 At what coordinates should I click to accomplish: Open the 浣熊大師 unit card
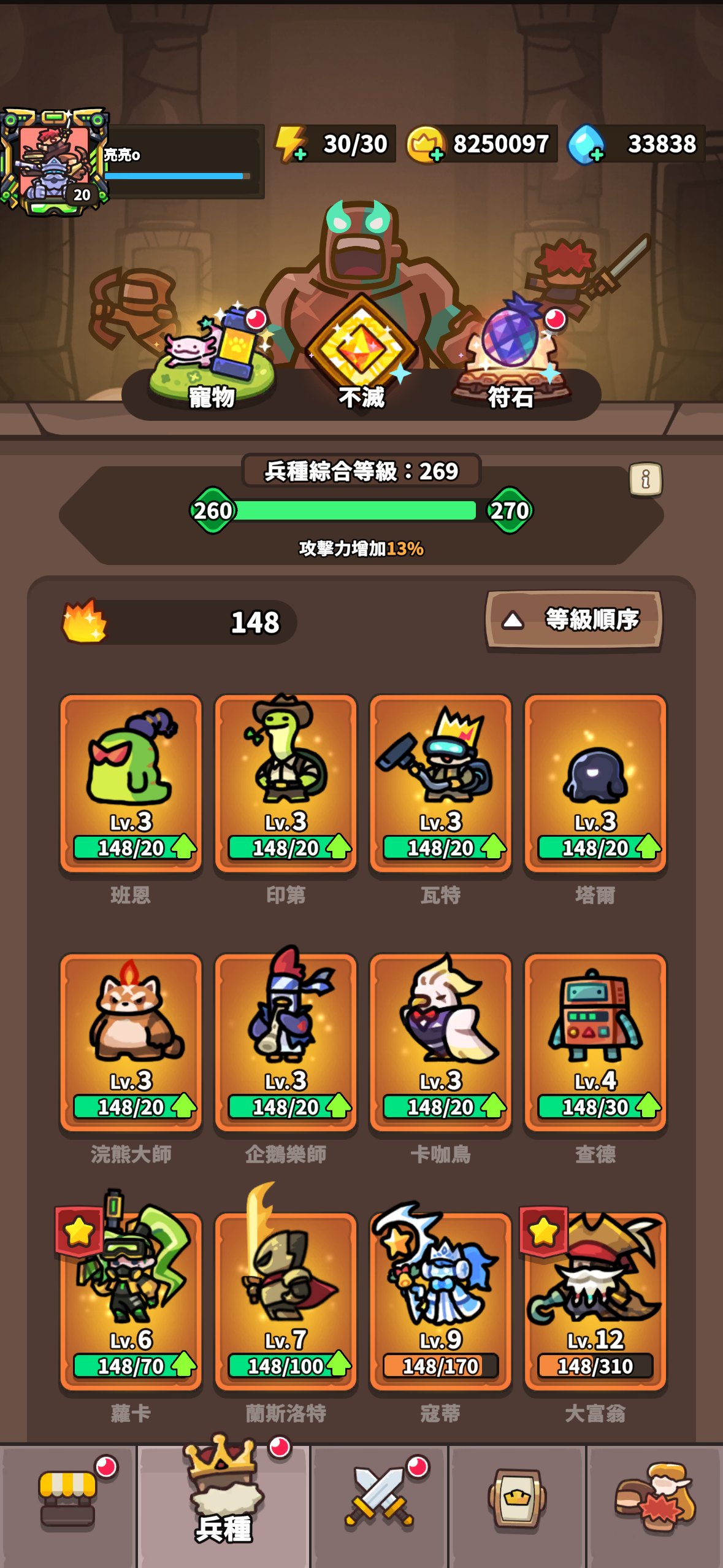coord(131,1042)
